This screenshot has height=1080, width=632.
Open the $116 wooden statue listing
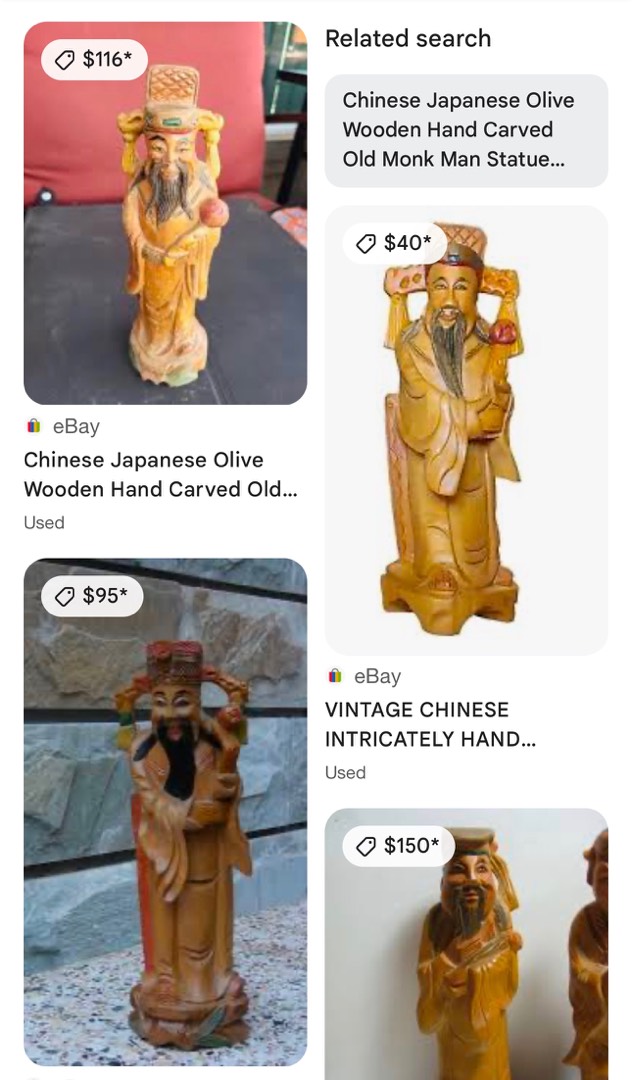pyautogui.click(x=165, y=213)
